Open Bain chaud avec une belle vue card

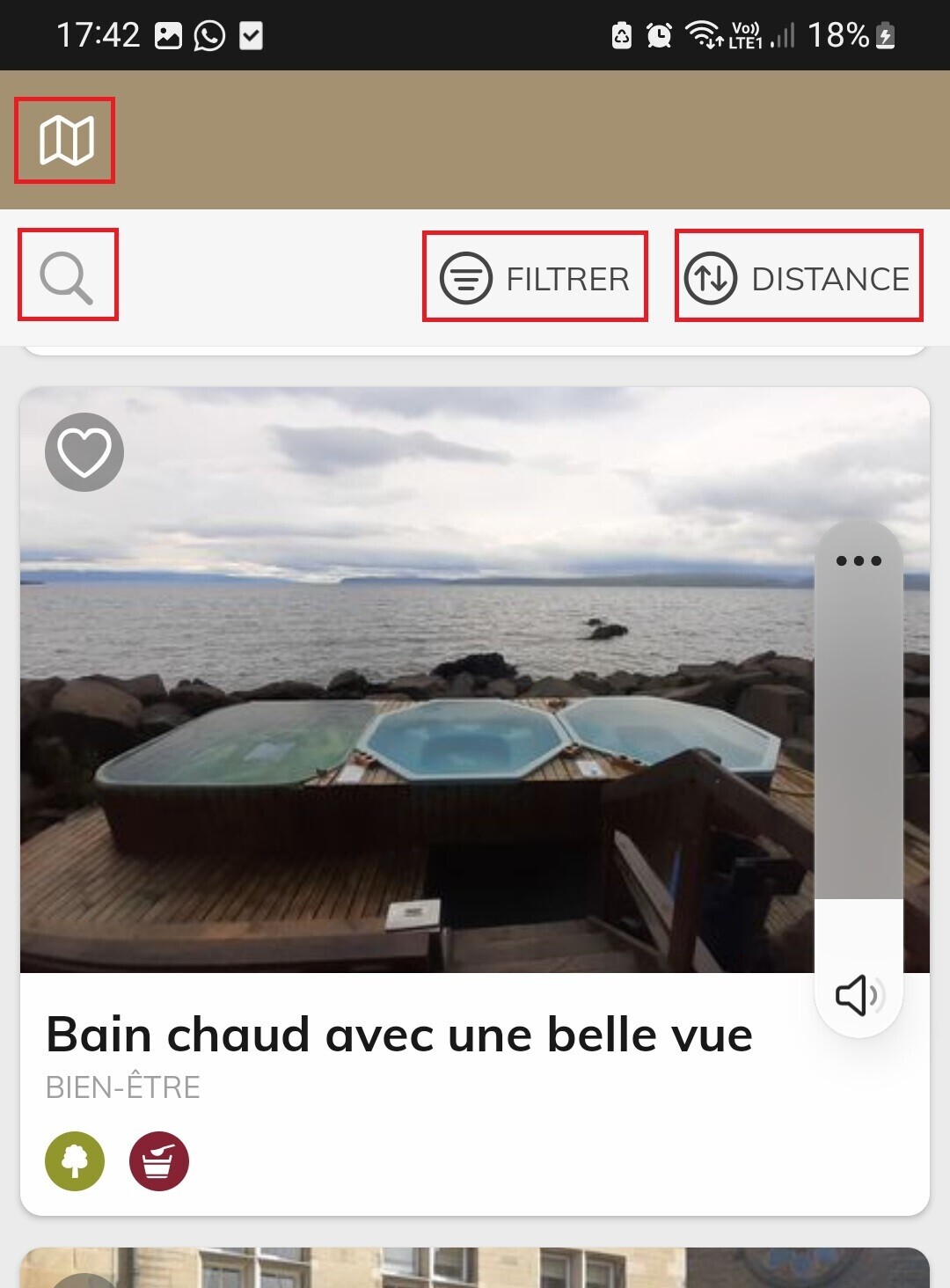pos(399,1035)
